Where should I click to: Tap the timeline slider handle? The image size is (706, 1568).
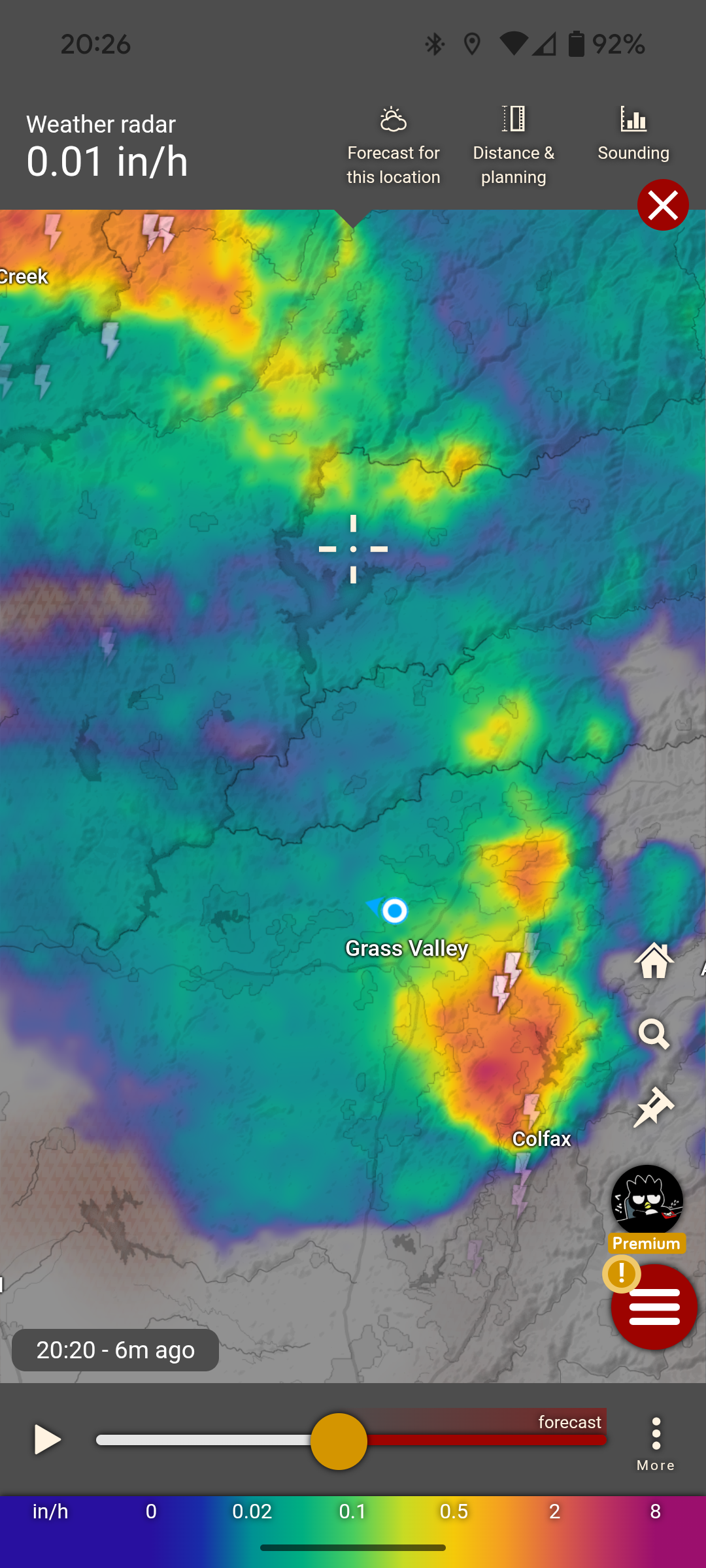coord(339,1441)
